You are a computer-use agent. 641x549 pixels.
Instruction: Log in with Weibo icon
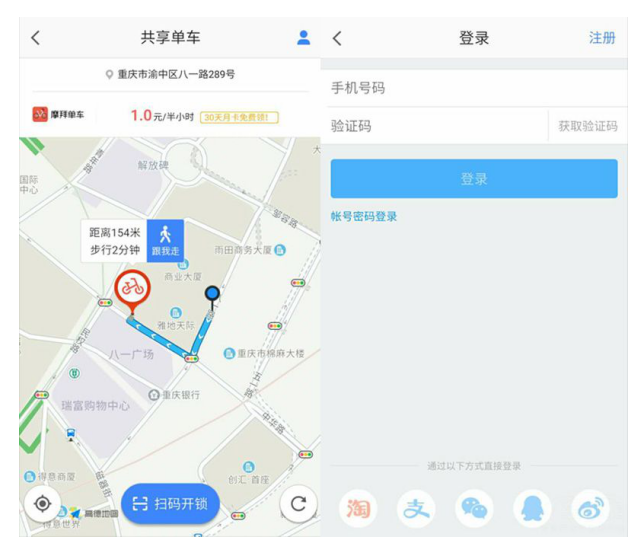tap(590, 509)
